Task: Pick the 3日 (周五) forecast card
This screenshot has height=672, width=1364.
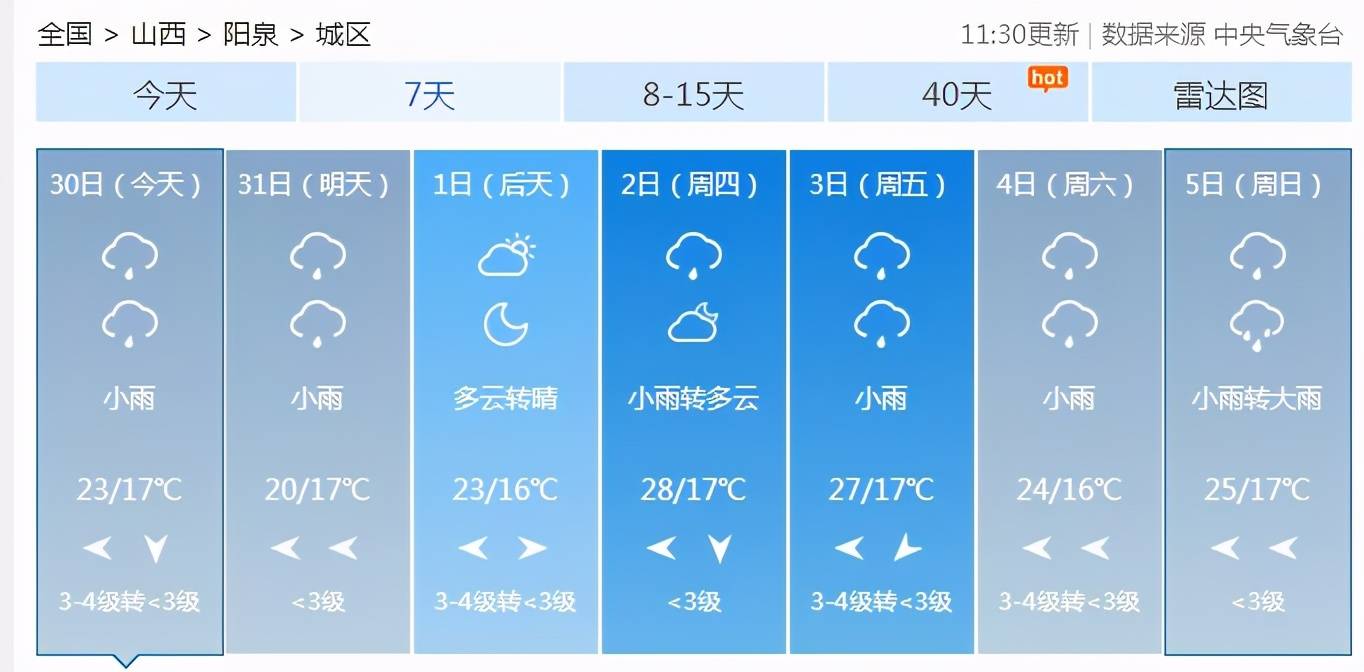Action: (881, 400)
